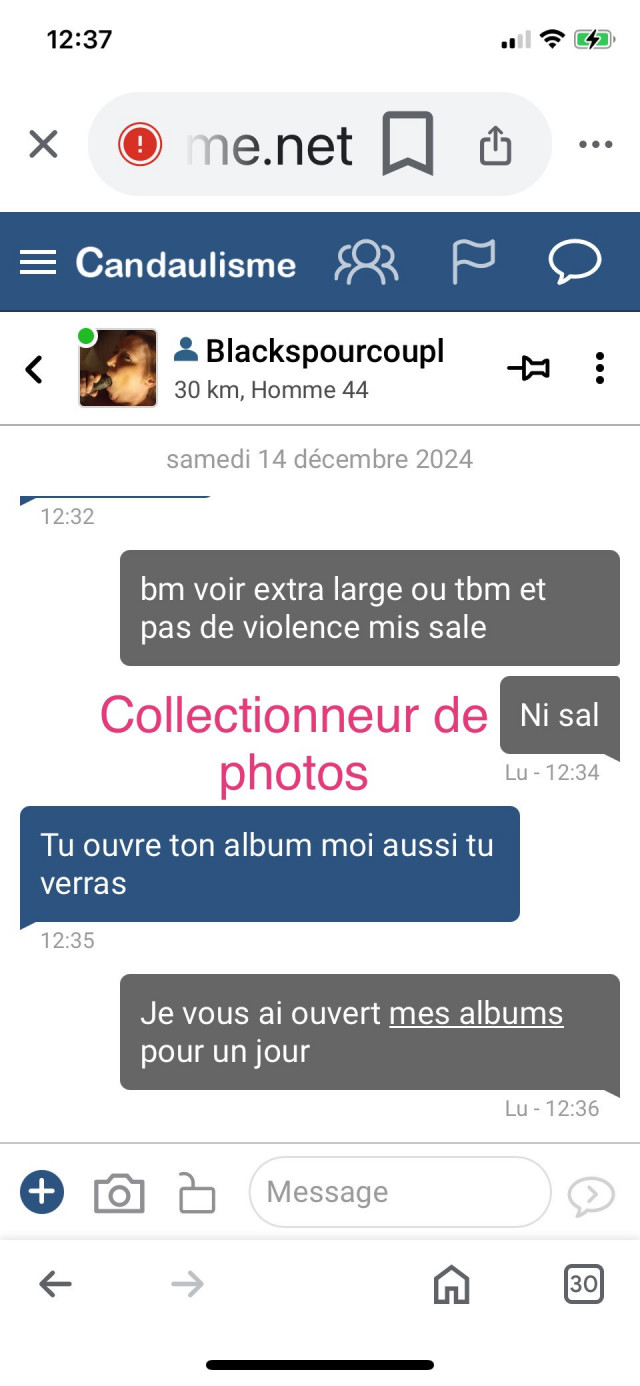Open messages speech bubble icon

click(575, 263)
